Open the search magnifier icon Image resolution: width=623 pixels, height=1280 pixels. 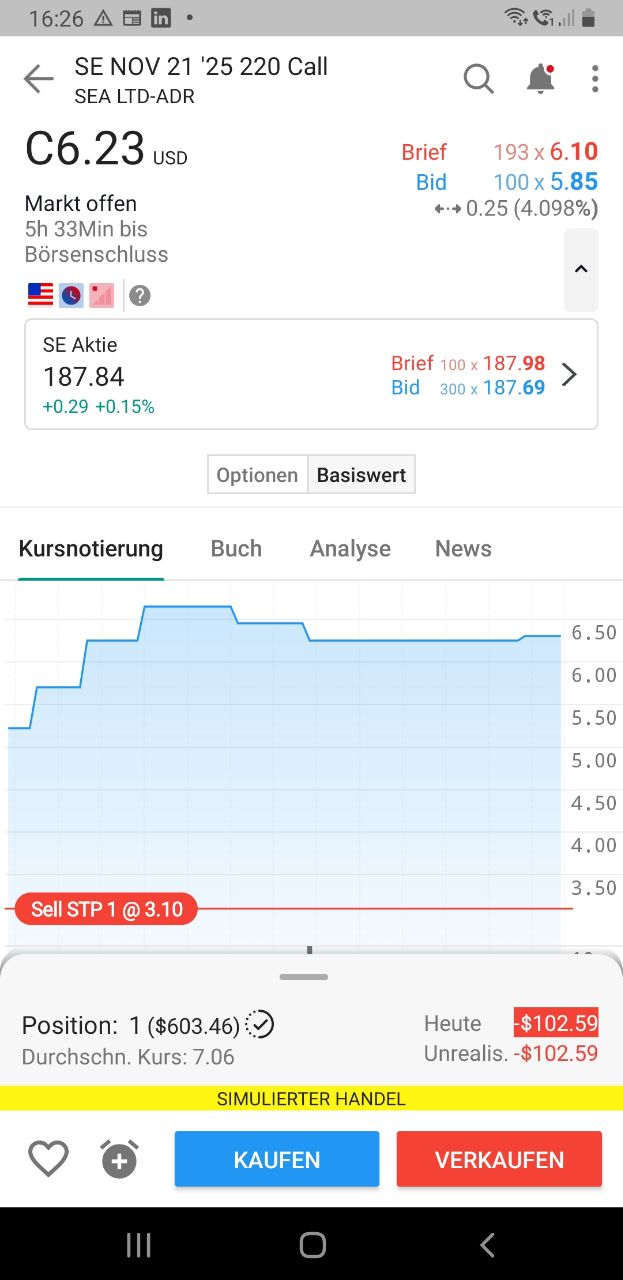tap(479, 79)
